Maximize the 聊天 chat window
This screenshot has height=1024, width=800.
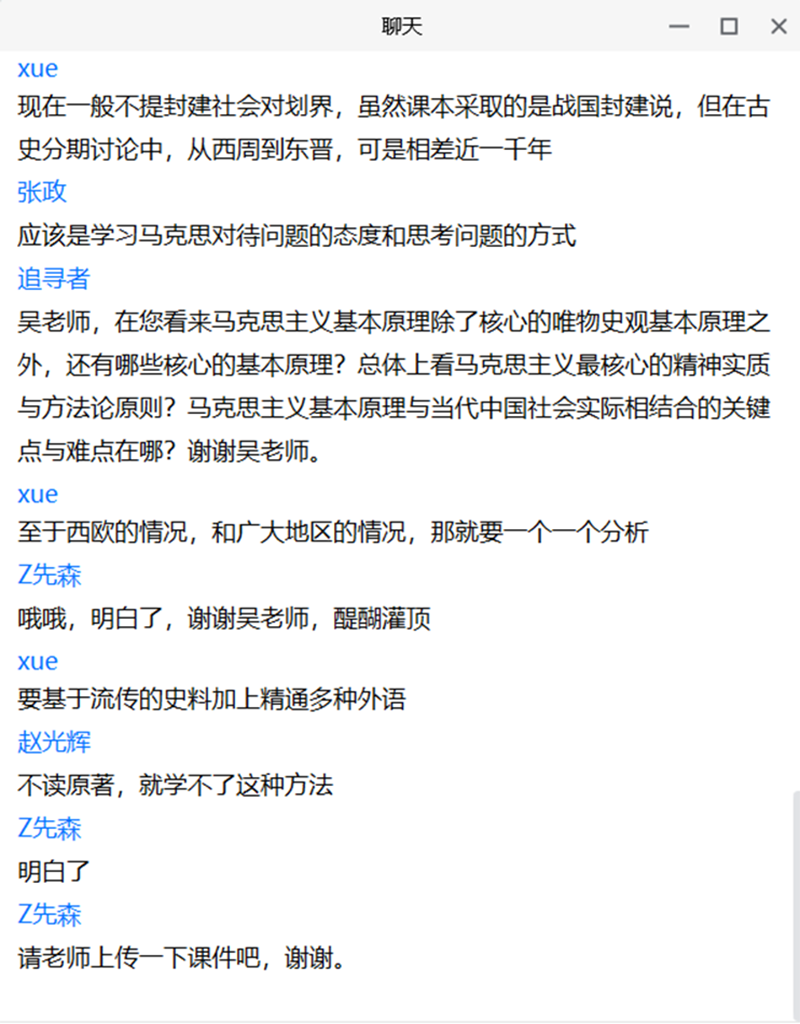[729, 26]
